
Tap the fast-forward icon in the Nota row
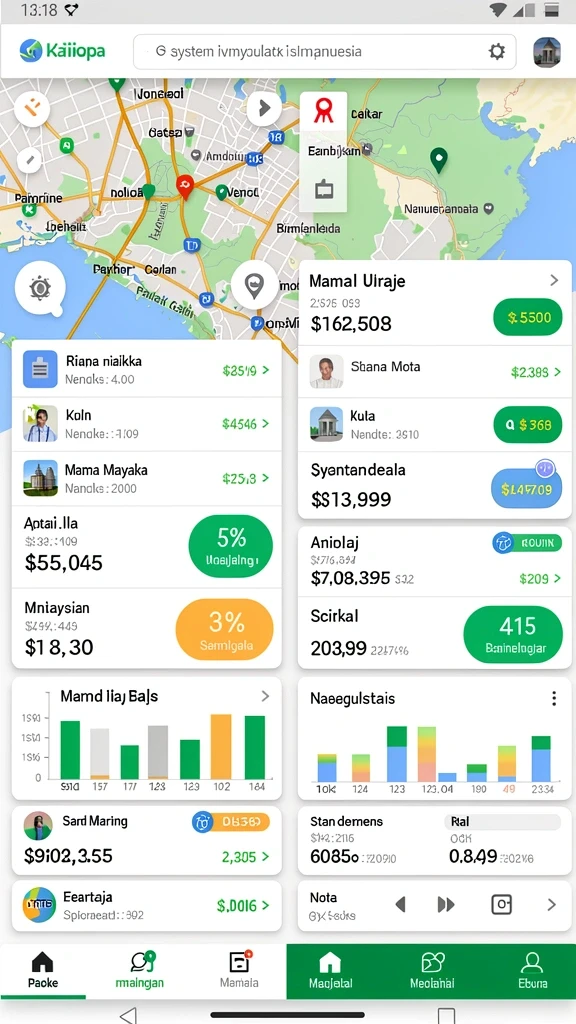(x=446, y=904)
